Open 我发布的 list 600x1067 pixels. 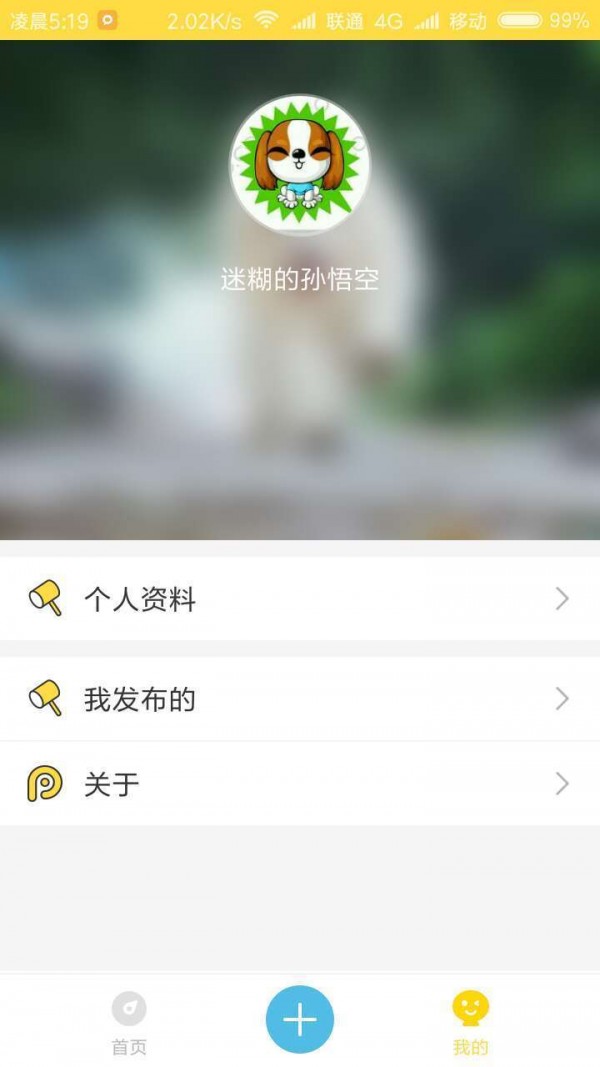tap(300, 699)
